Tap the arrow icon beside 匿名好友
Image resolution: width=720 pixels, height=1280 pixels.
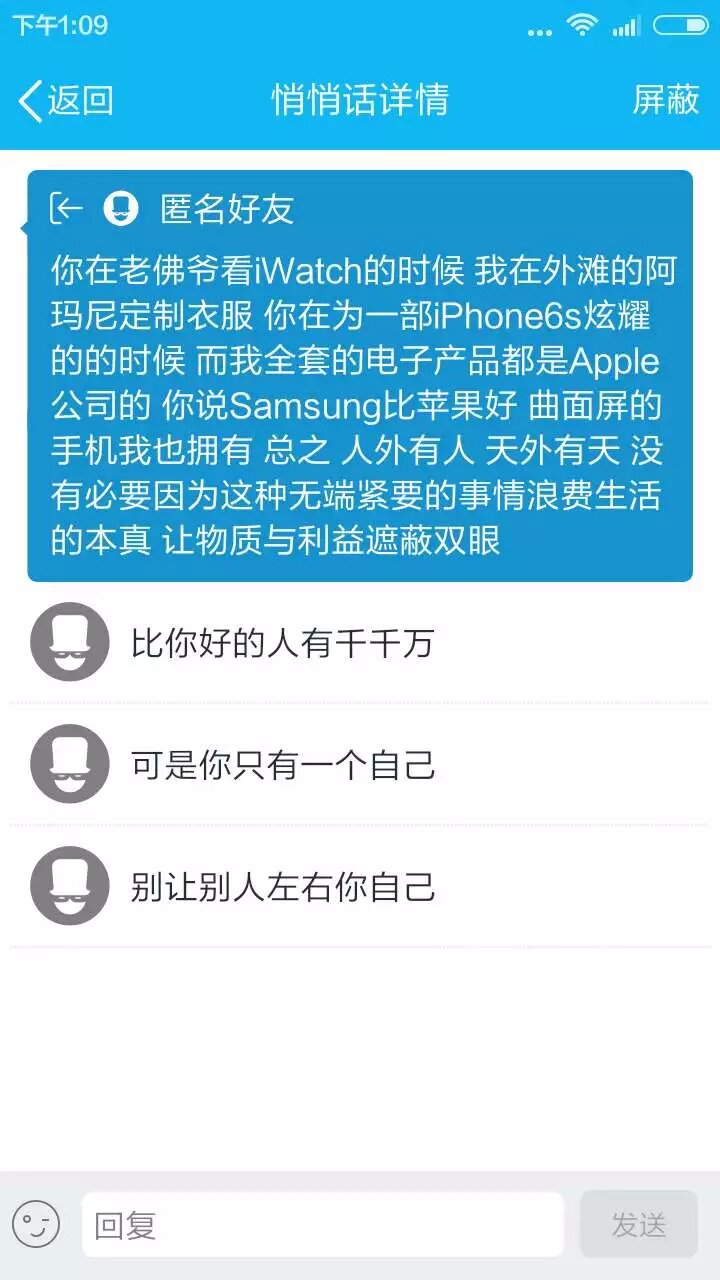(66, 208)
